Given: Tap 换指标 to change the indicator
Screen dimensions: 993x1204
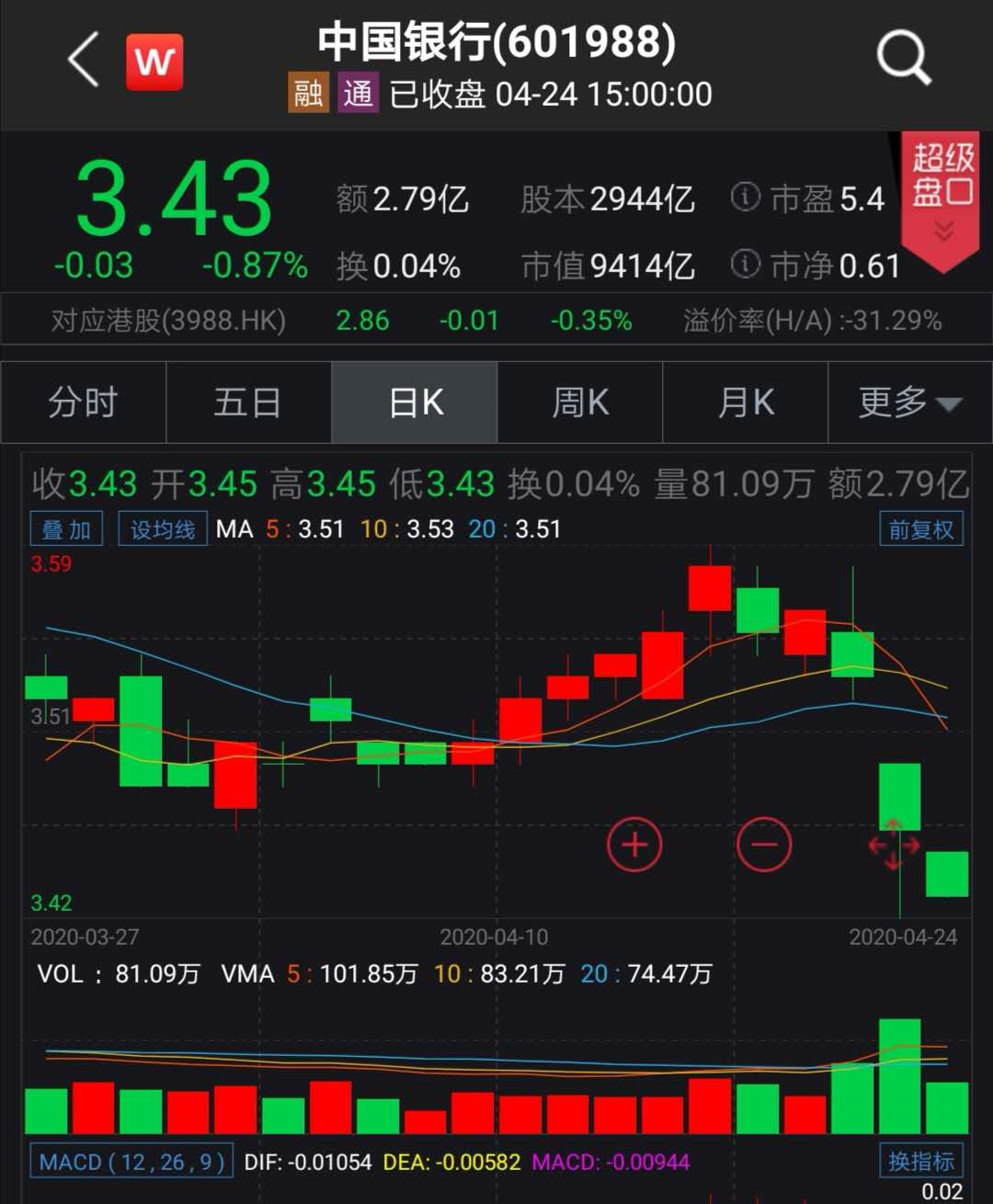Looking at the screenshot, I should [x=922, y=1162].
